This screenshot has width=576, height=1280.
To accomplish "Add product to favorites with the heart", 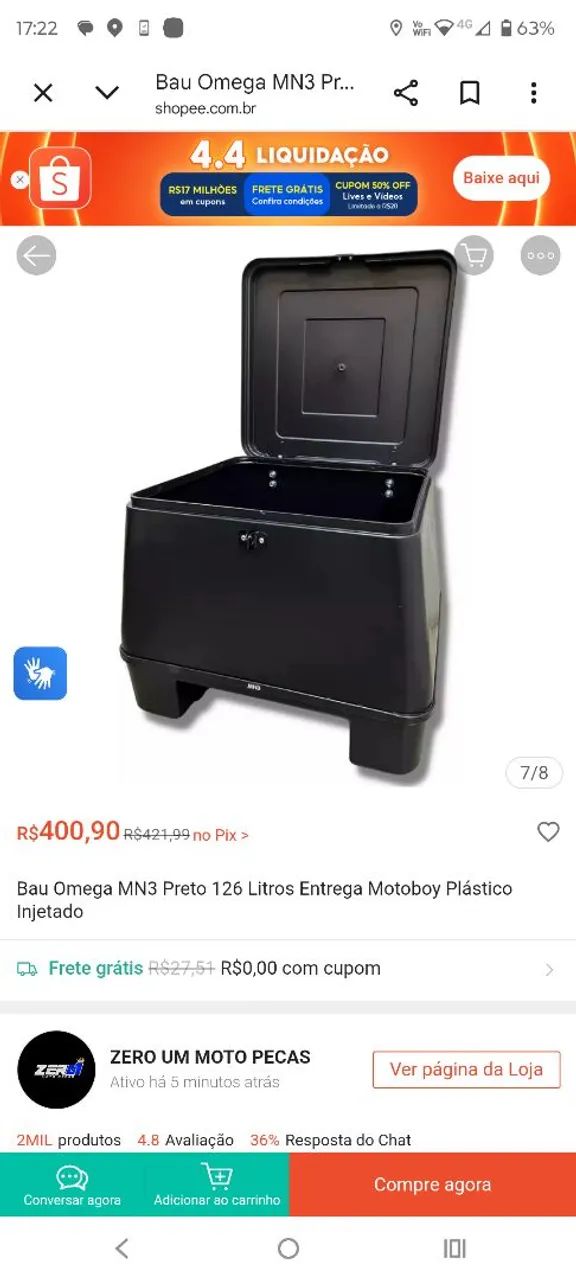I will point(548,832).
